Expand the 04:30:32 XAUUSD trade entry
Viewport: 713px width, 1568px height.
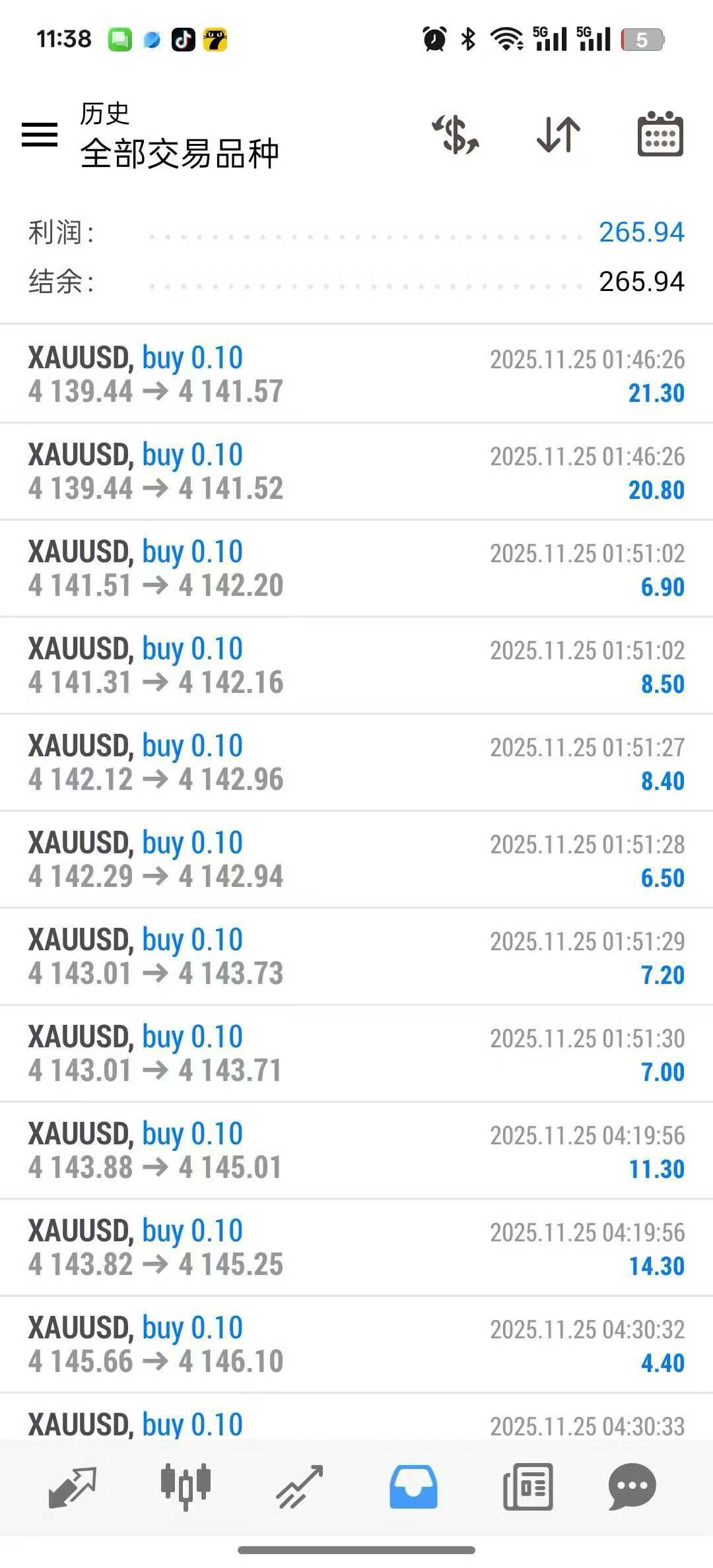tap(356, 1344)
